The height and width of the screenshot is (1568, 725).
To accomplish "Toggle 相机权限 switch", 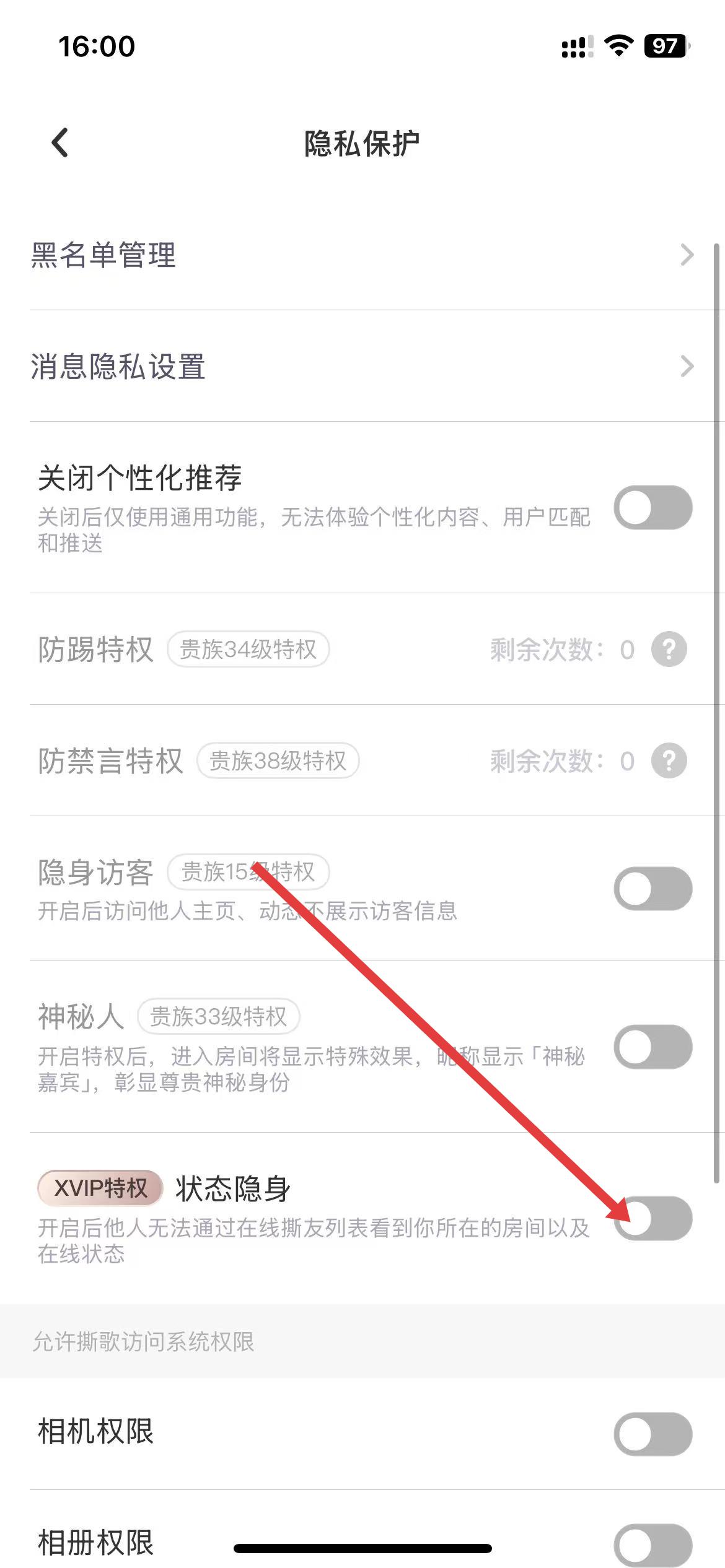I will click(652, 1434).
